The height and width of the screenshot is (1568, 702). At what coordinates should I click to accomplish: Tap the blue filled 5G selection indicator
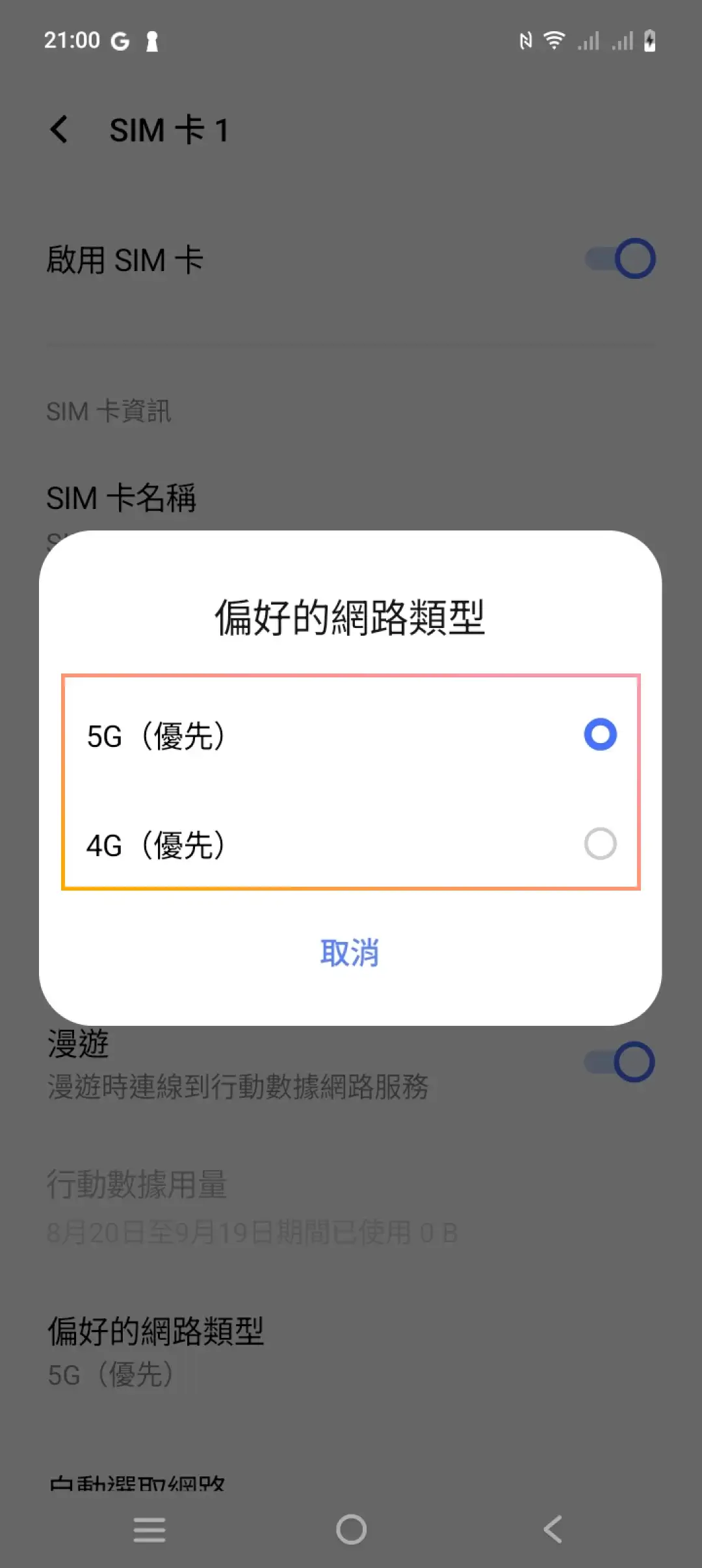[599, 735]
